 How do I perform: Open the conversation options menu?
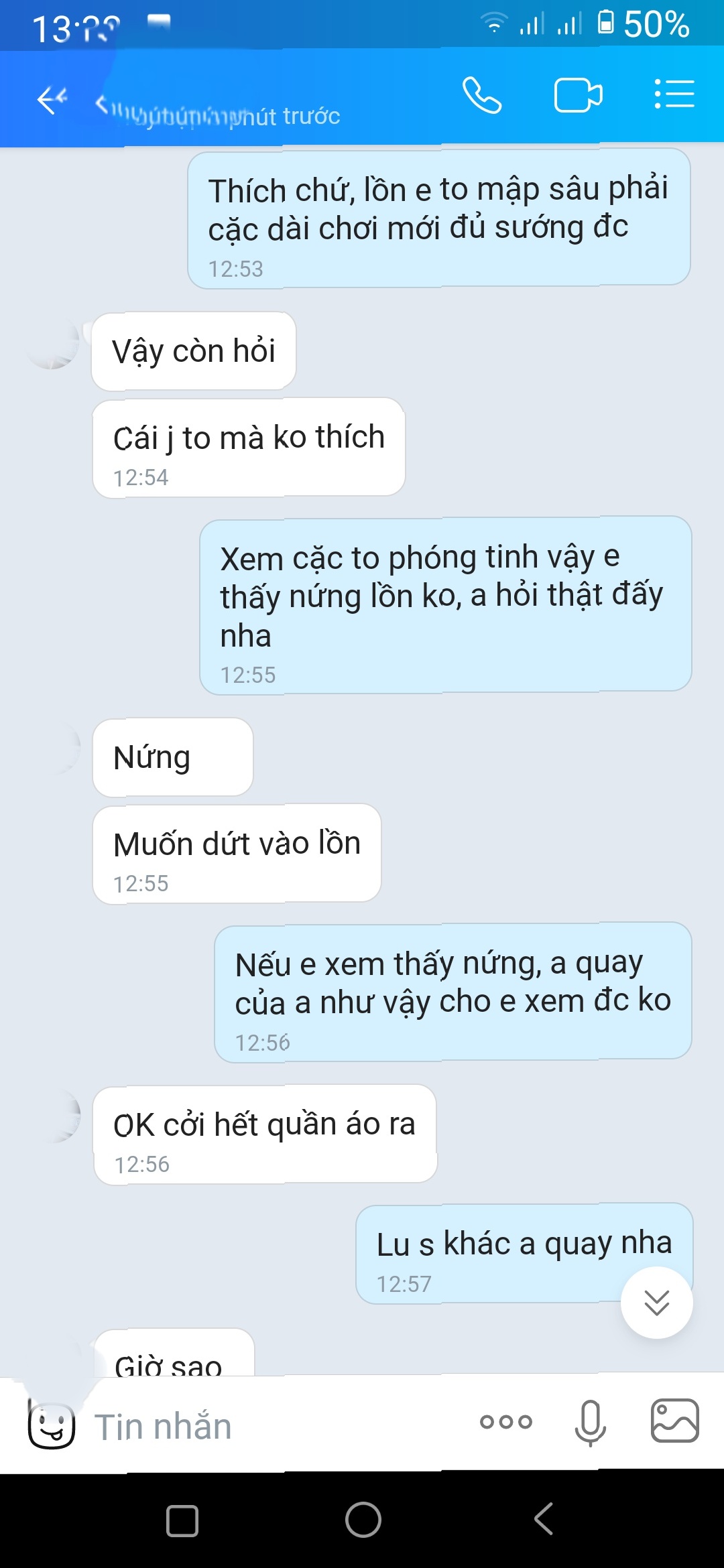674,94
